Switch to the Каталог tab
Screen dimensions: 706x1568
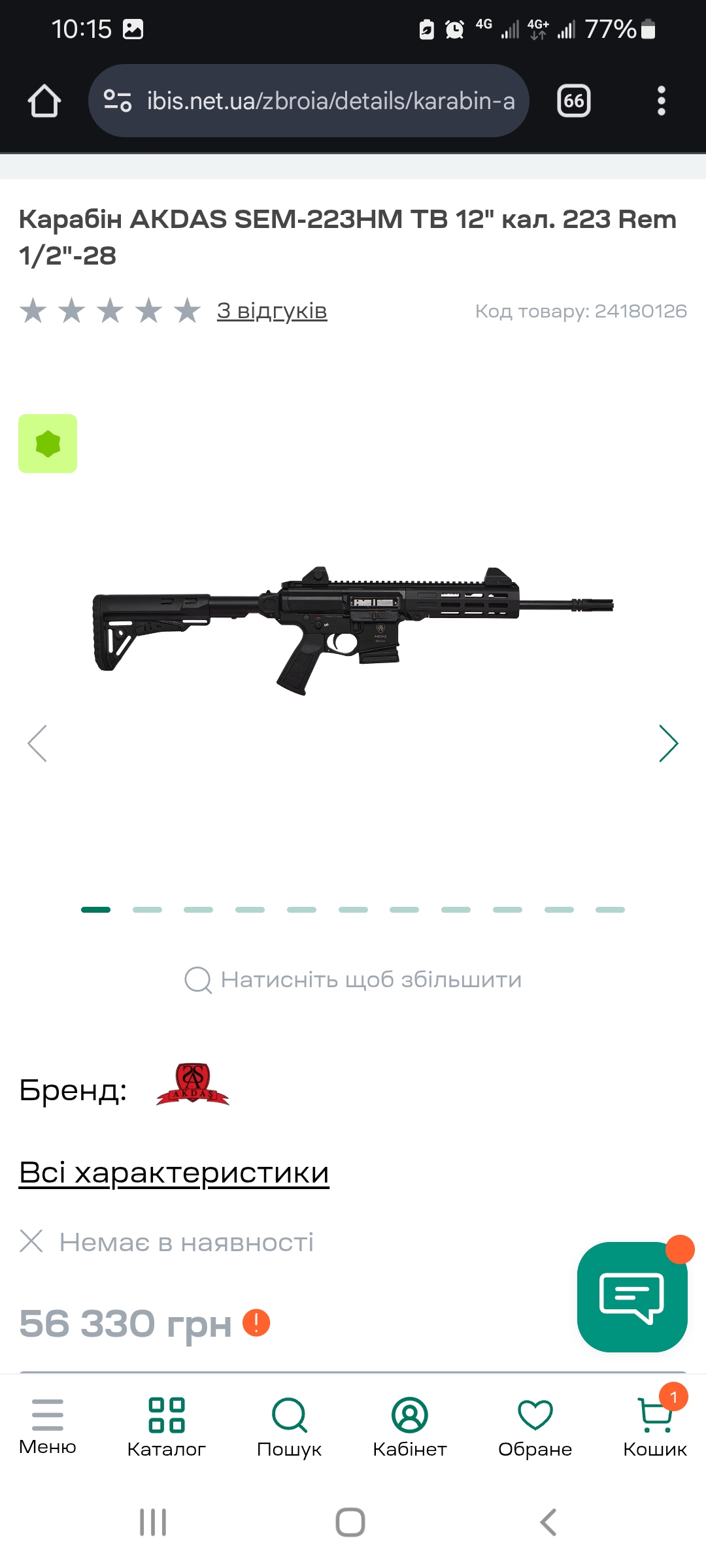(x=167, y=1427)
